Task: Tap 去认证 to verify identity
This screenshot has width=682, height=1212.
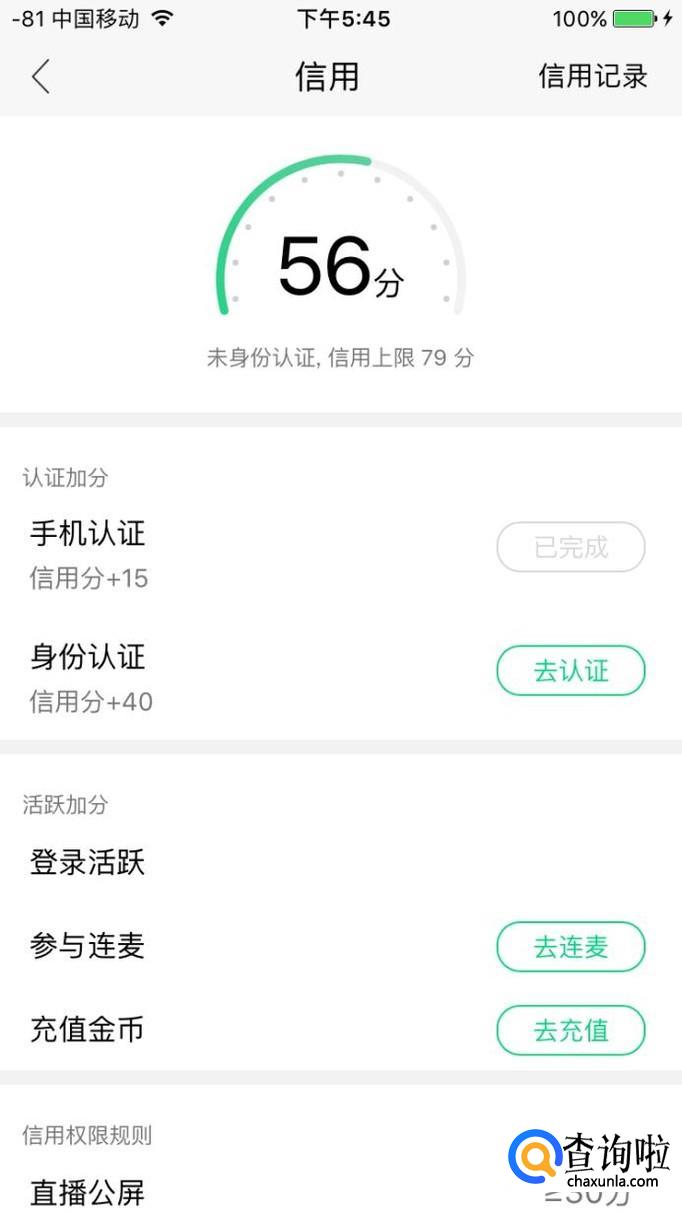Action: (571, 670)
